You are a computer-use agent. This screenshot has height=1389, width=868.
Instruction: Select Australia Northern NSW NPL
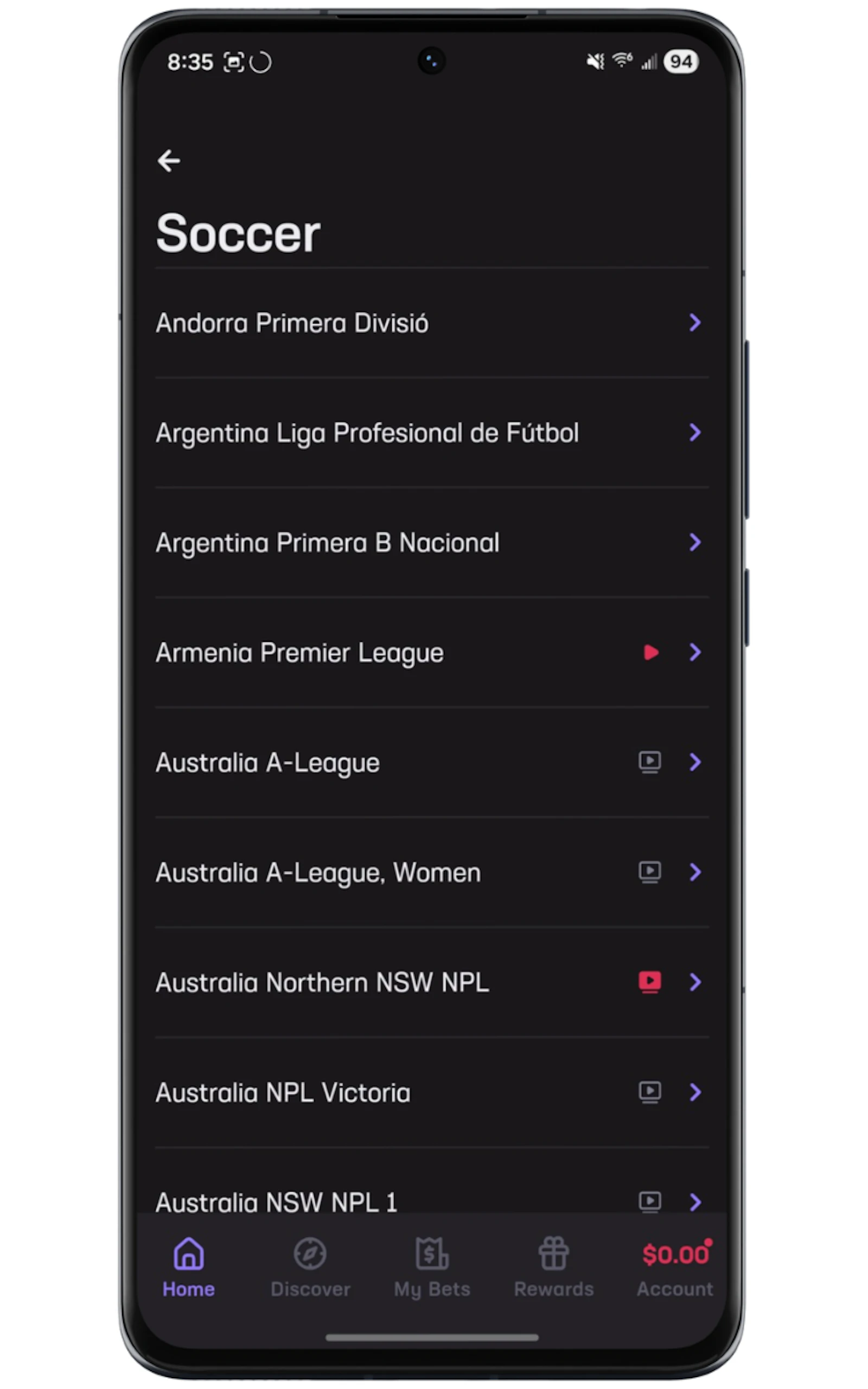[x=431, y=983]
